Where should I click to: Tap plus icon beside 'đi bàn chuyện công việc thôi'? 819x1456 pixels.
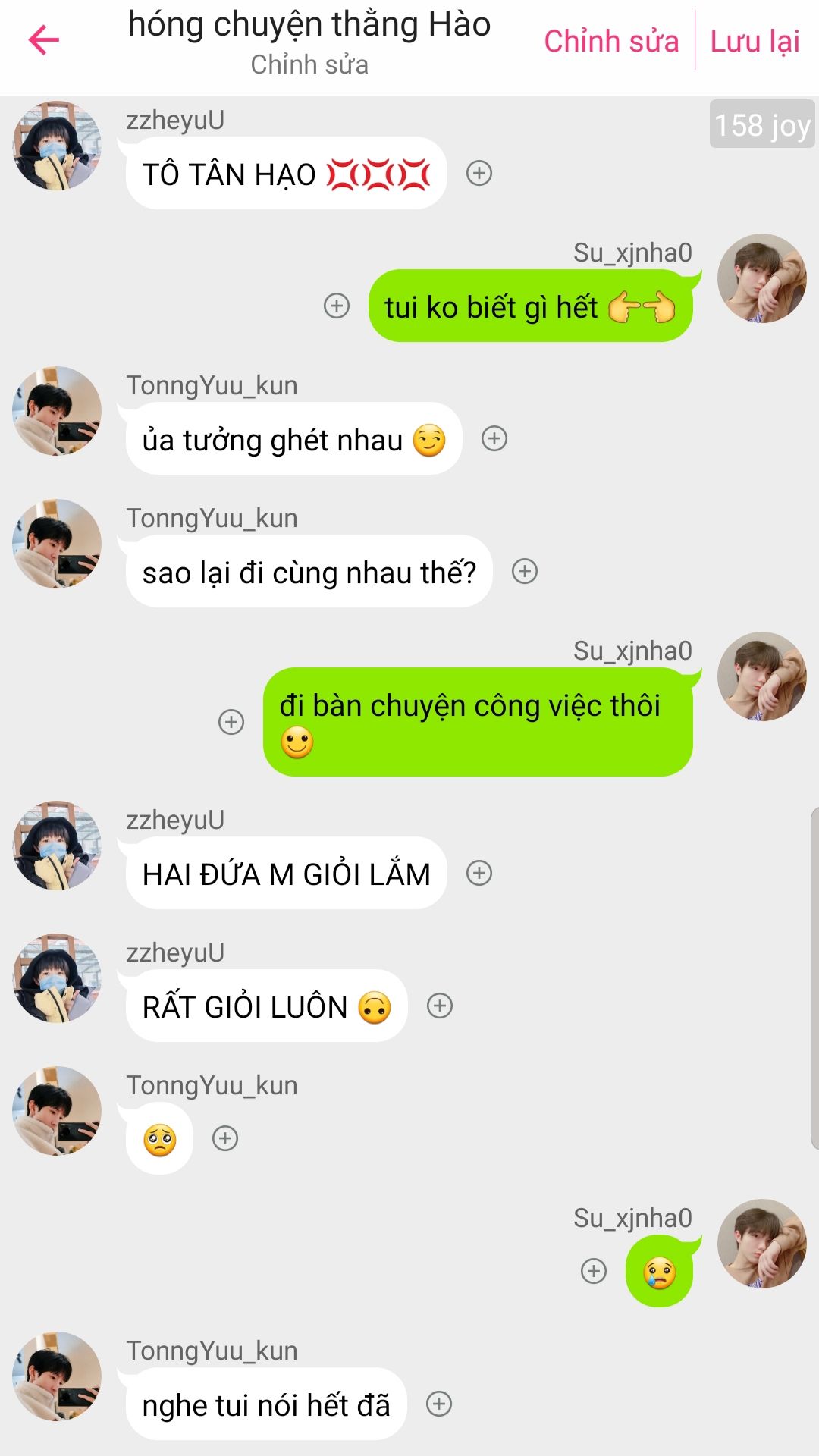tap(231, 722)
